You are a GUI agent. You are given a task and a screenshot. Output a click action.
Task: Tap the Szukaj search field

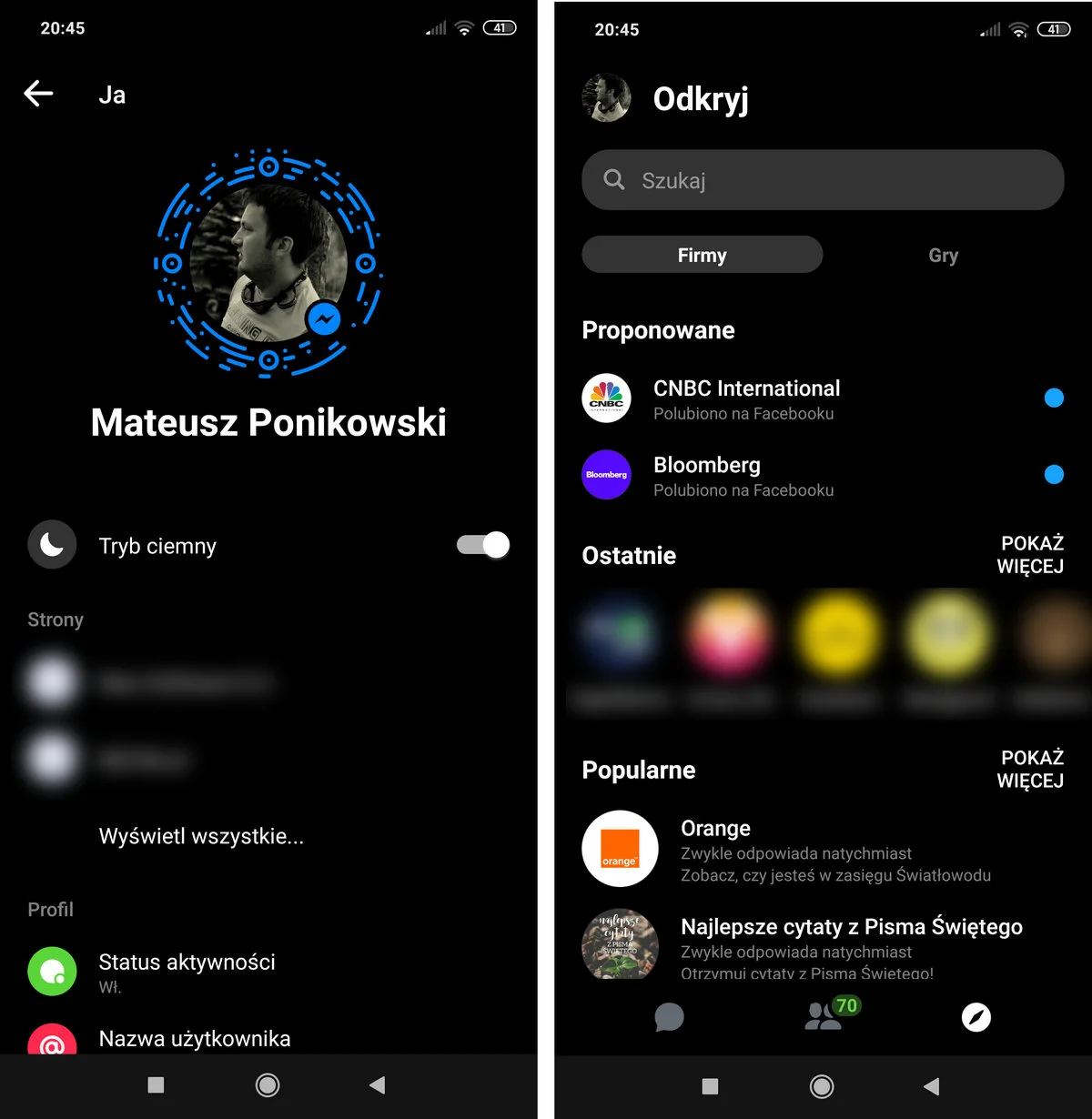click(x=822, y=180)
